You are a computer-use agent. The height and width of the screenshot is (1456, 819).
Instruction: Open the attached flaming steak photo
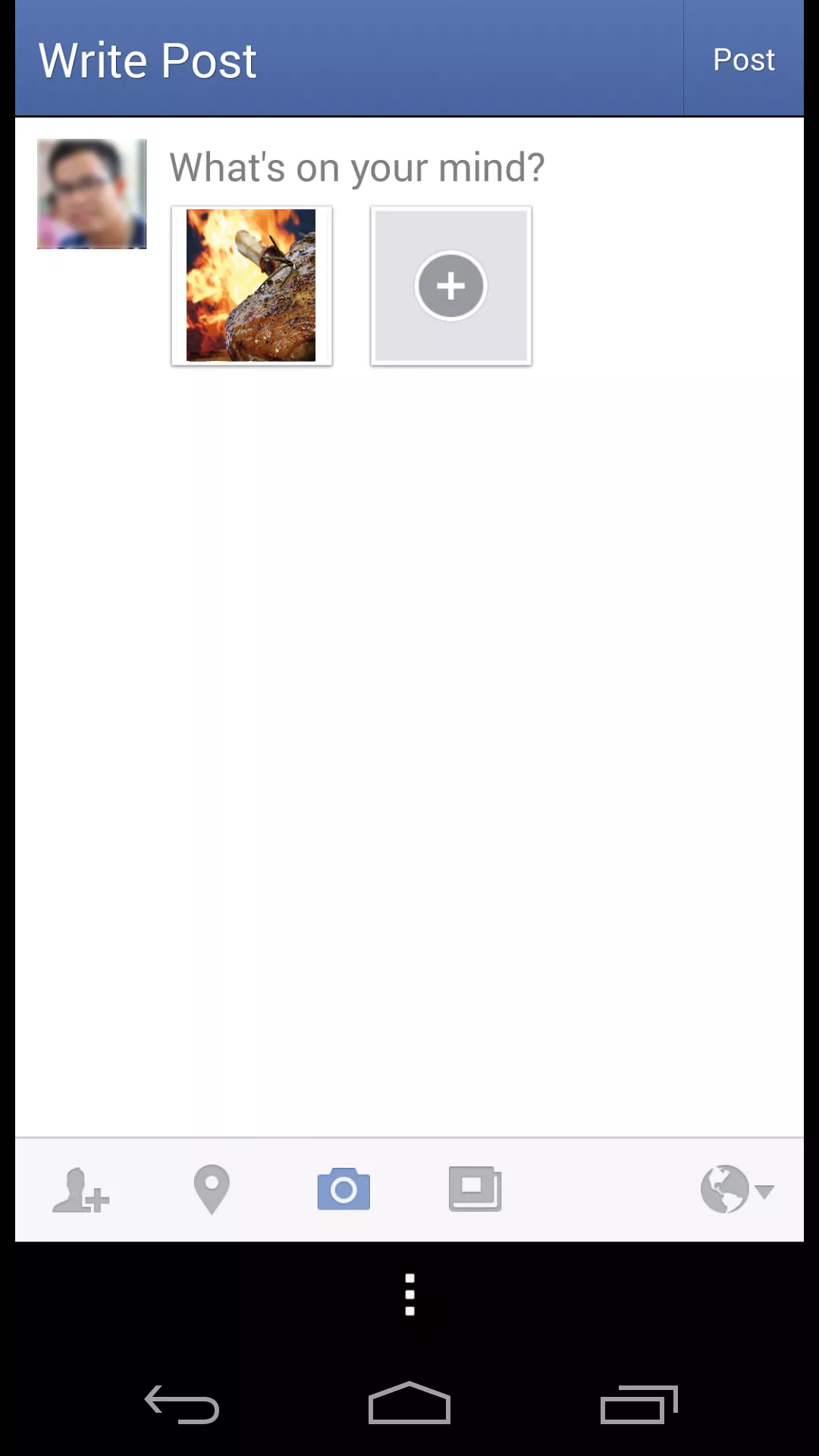[x=251, y=285]
